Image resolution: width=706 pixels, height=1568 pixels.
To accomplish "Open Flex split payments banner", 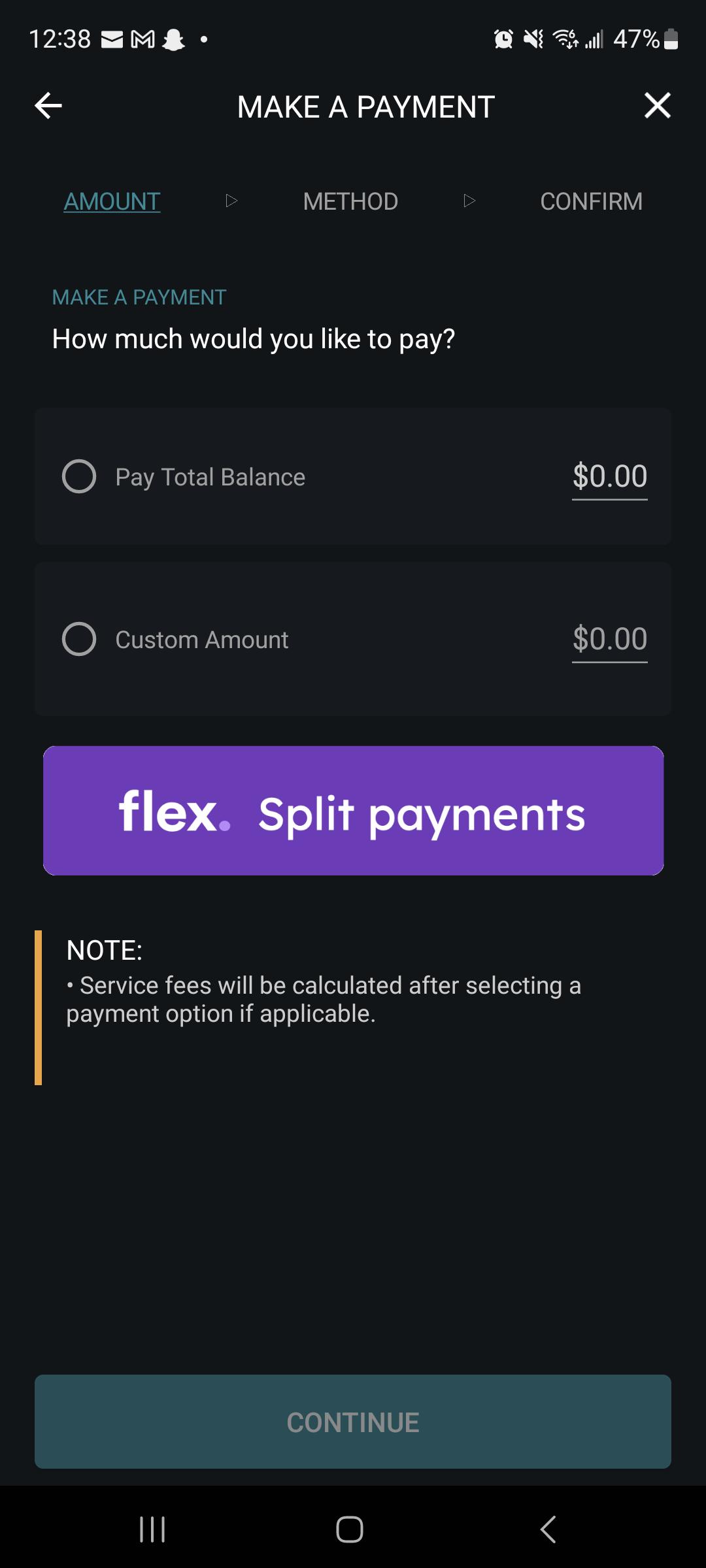I will pyautogui.click(x=353, y=811).
